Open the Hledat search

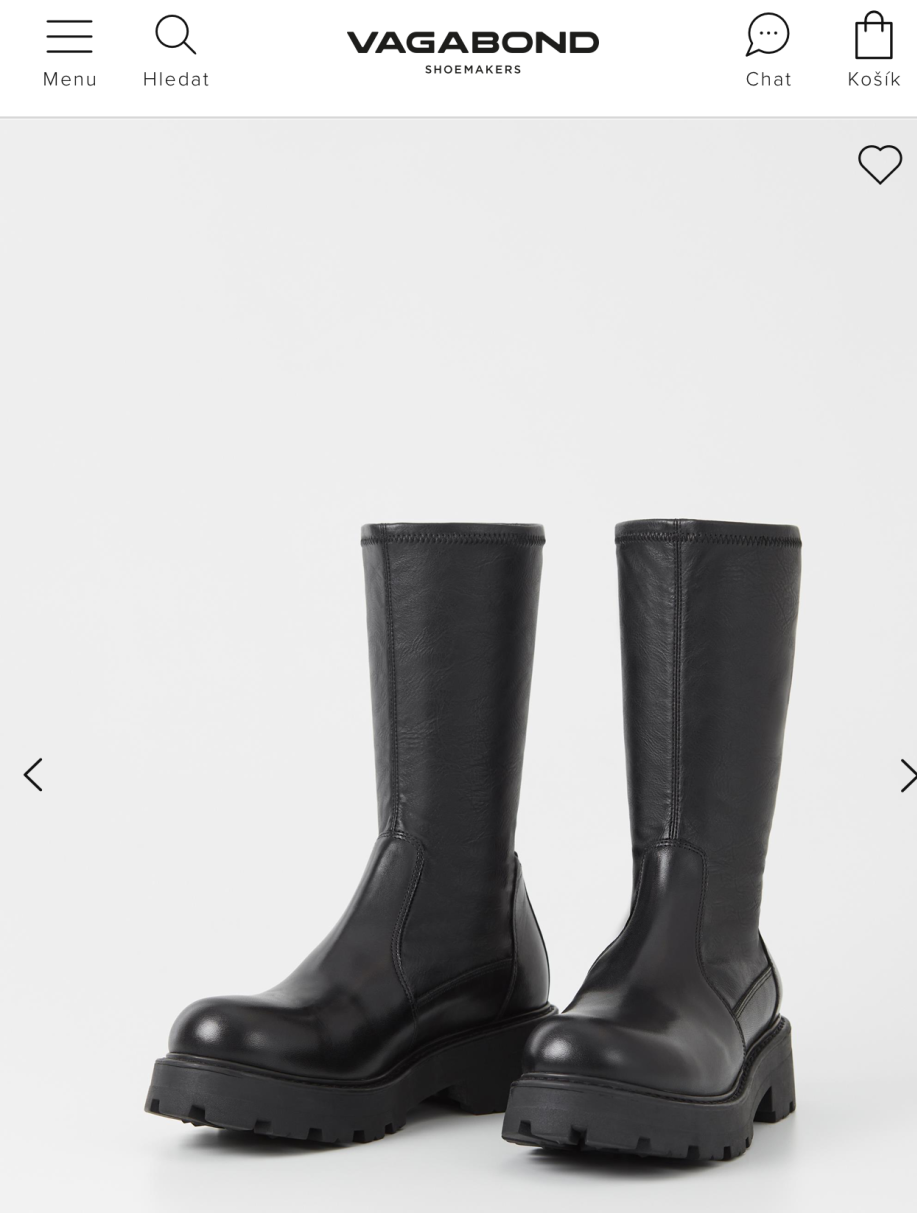pyautogui.click(x=176, y=52)
